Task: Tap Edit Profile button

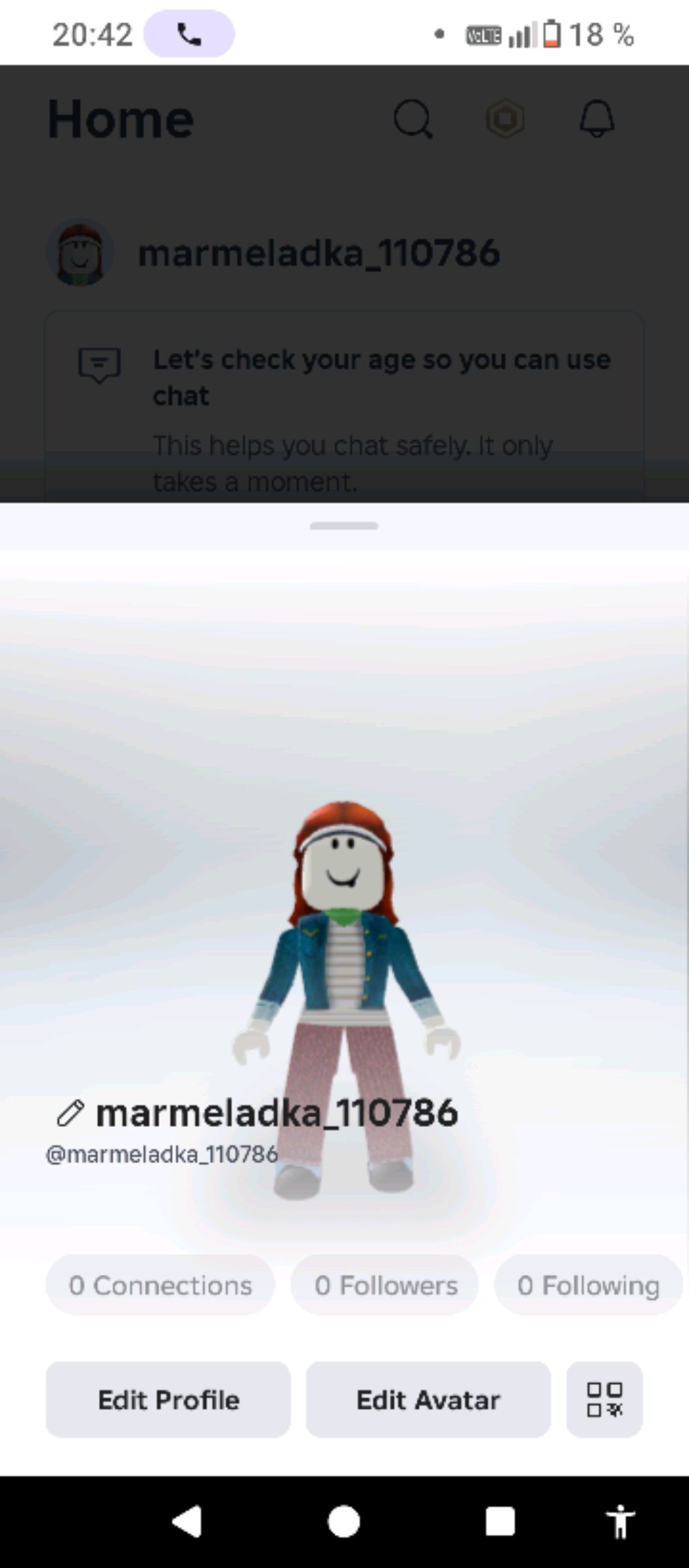Action: tap(168, 1399)
